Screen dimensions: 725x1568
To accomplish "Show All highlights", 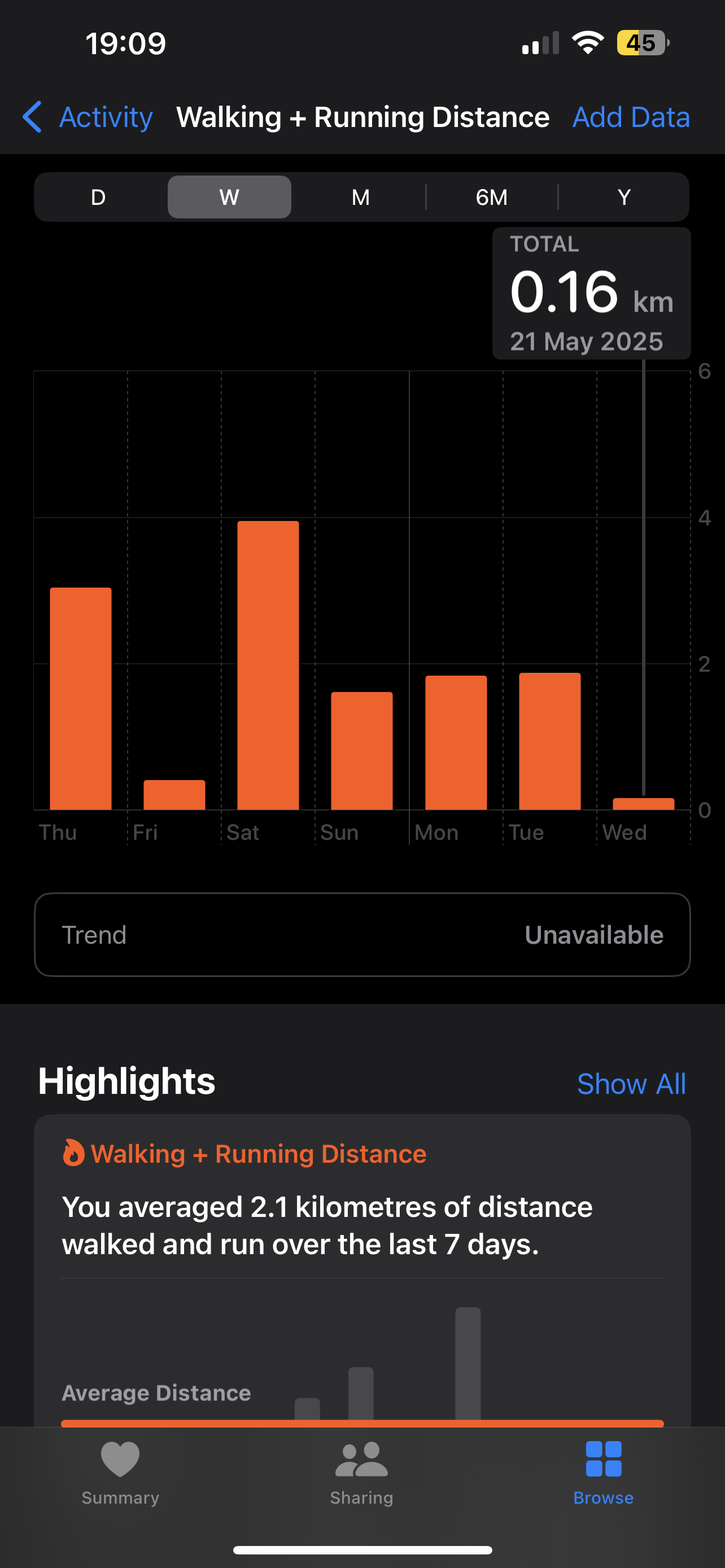I will pyautogui.click(x=631, y=1084).
